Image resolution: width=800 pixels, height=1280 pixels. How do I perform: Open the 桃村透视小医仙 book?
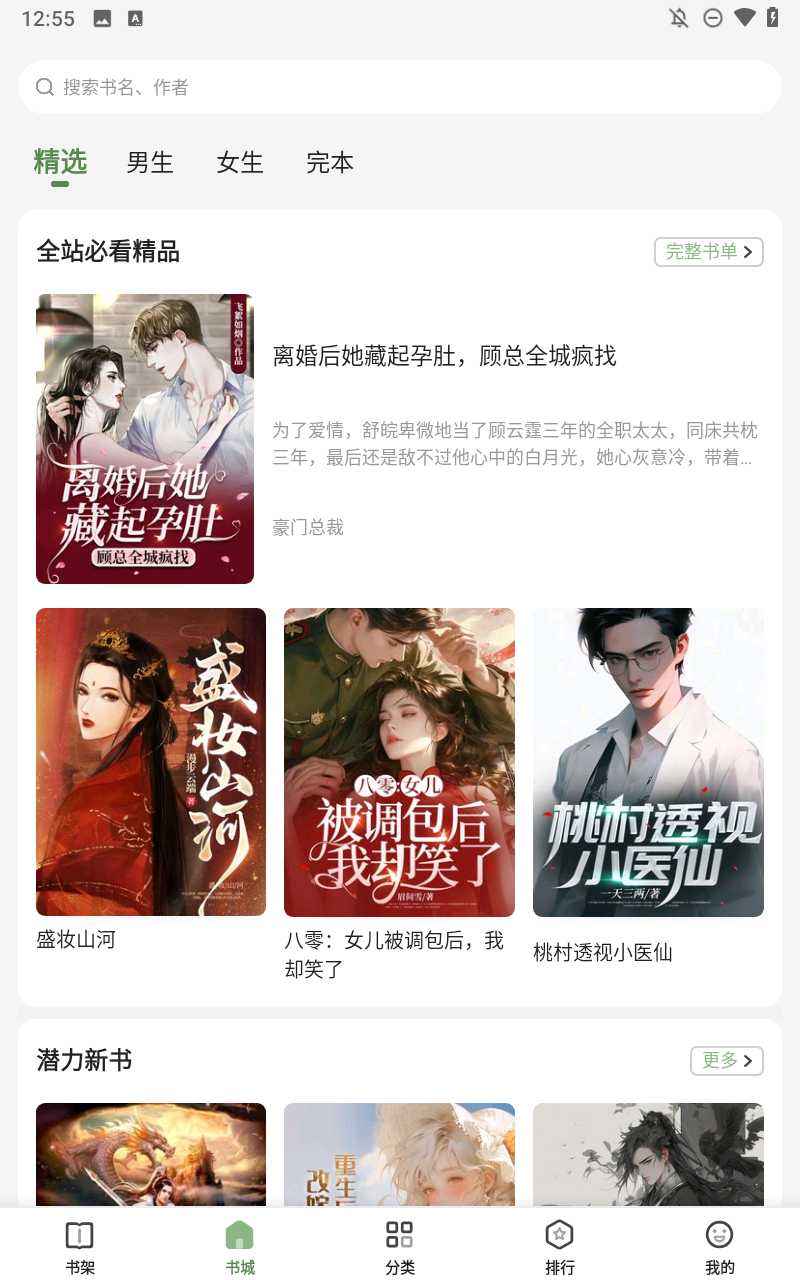(x=648, y=762)
